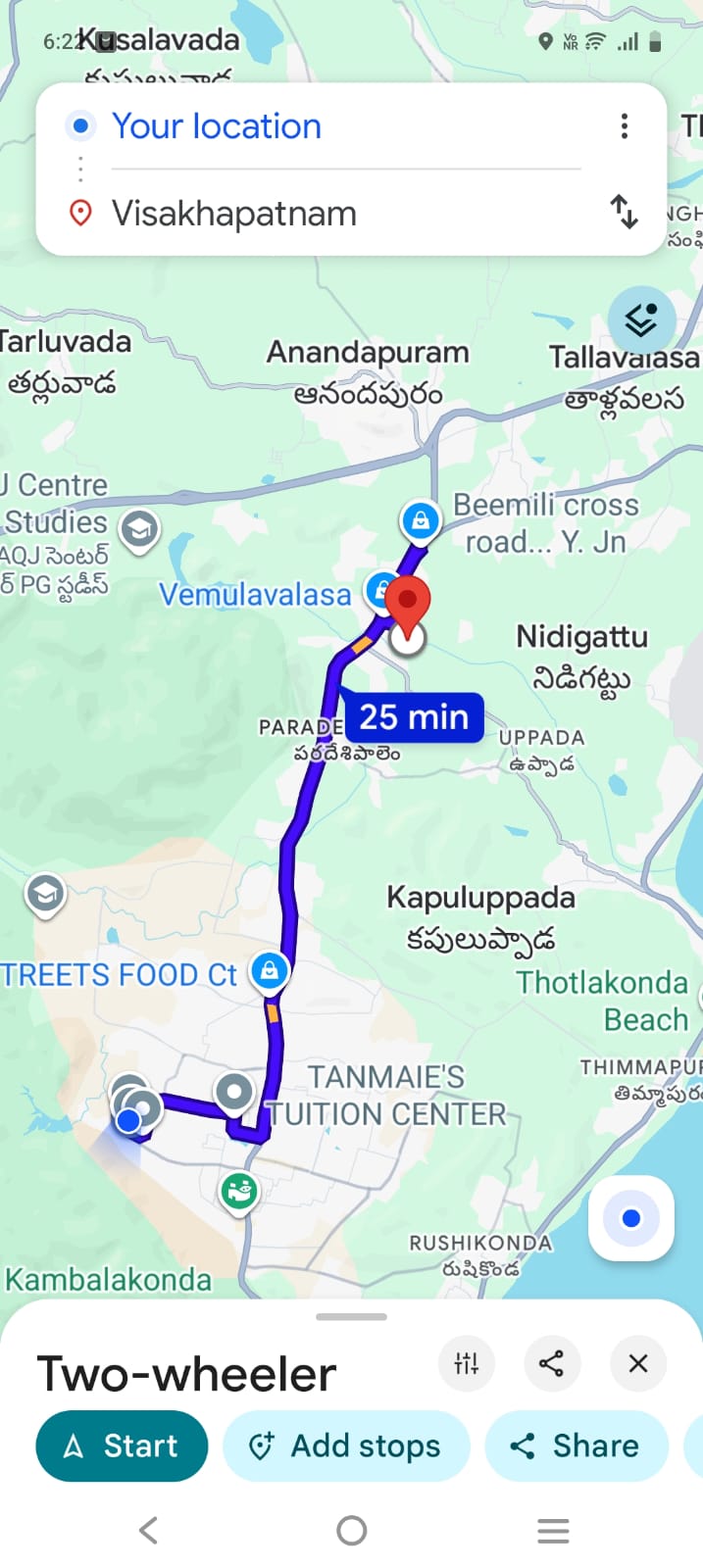Select the 25 min route label

pos(414,717)
